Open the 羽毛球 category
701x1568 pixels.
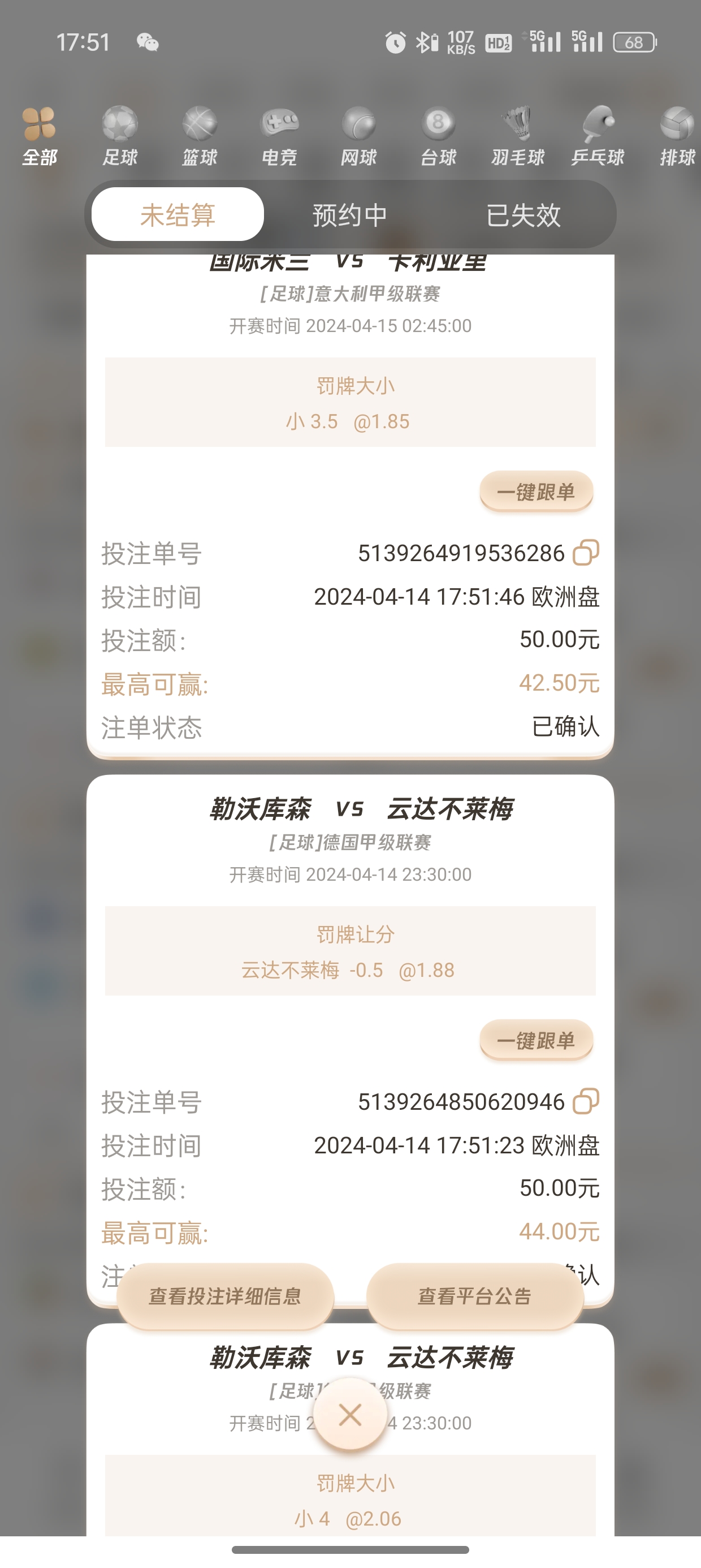(518, 136)
